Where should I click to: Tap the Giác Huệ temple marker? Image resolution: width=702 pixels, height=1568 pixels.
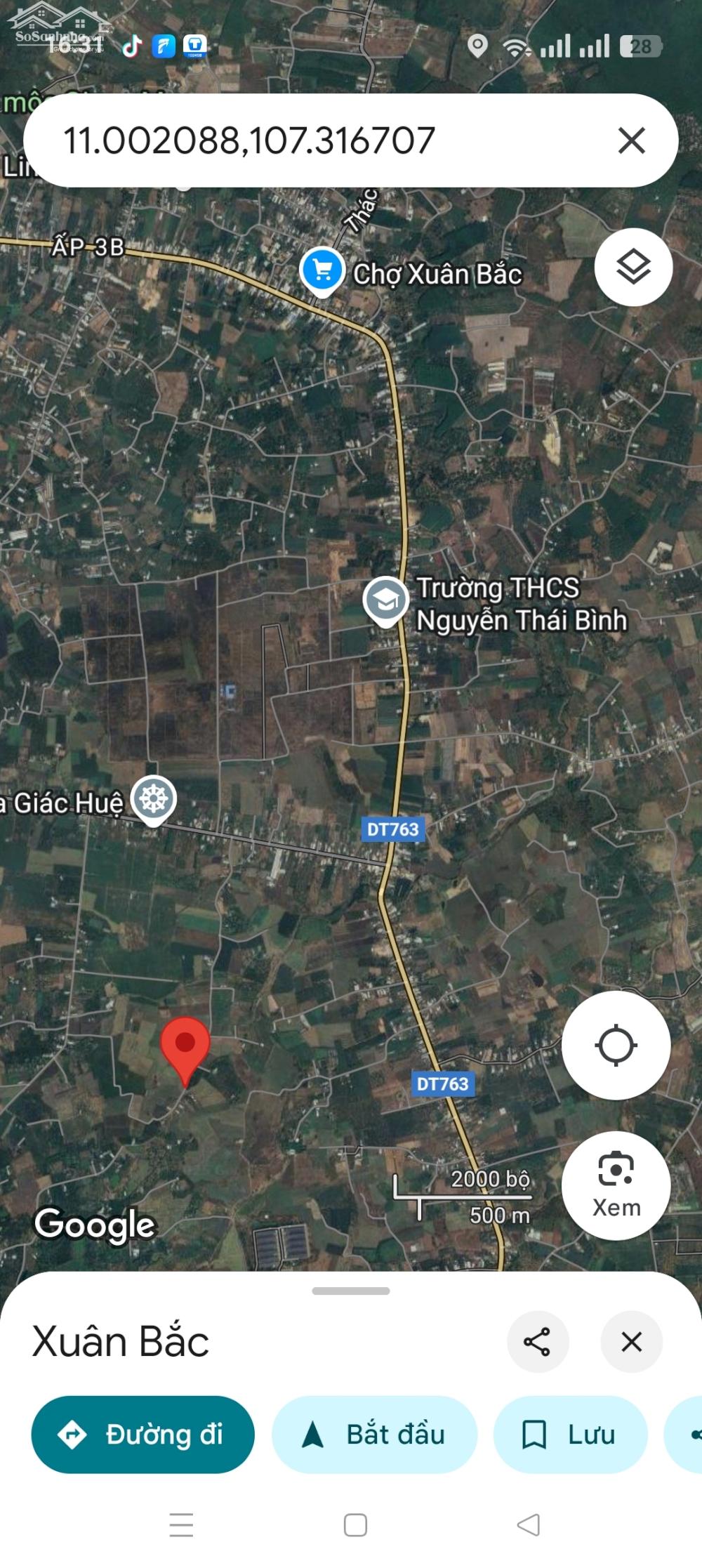[x=154, y=798]
